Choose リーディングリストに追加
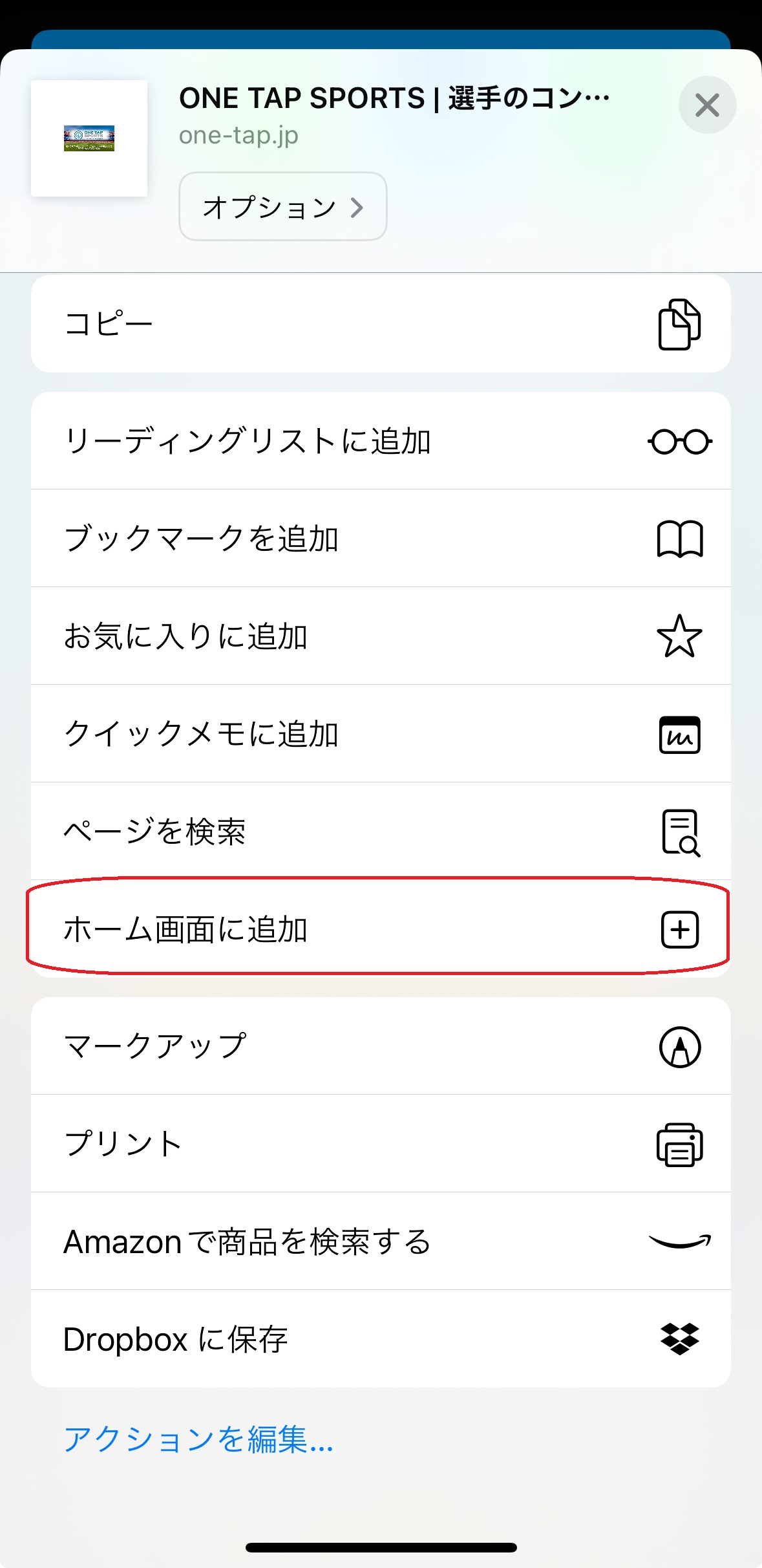The height and width of the screenshot is (1568, 762). 381,441
